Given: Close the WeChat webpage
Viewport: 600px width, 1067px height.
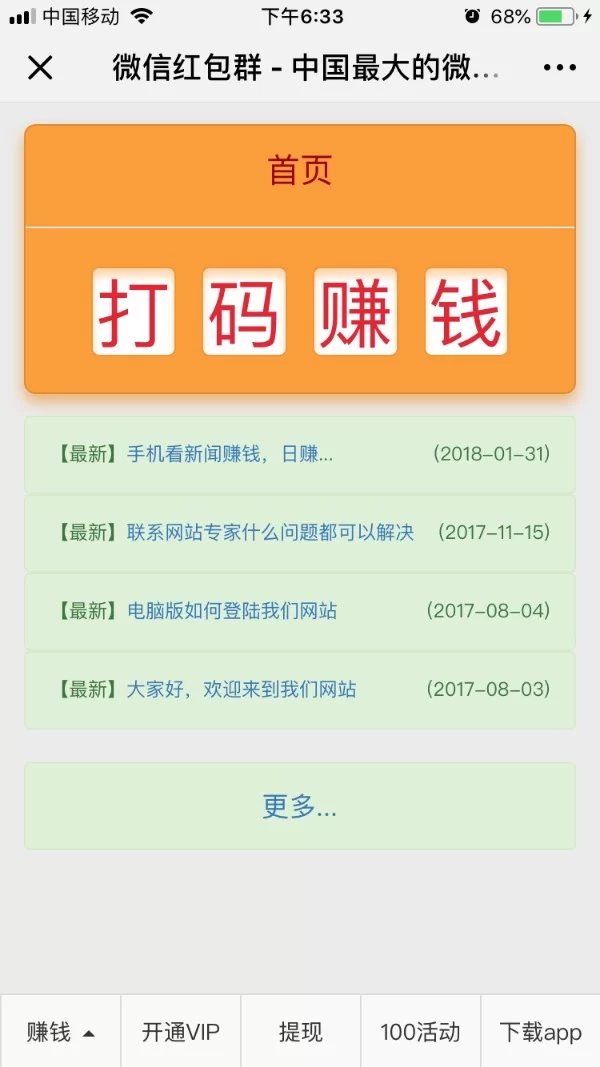Looking at the screenshot, I should pos(40,68).
